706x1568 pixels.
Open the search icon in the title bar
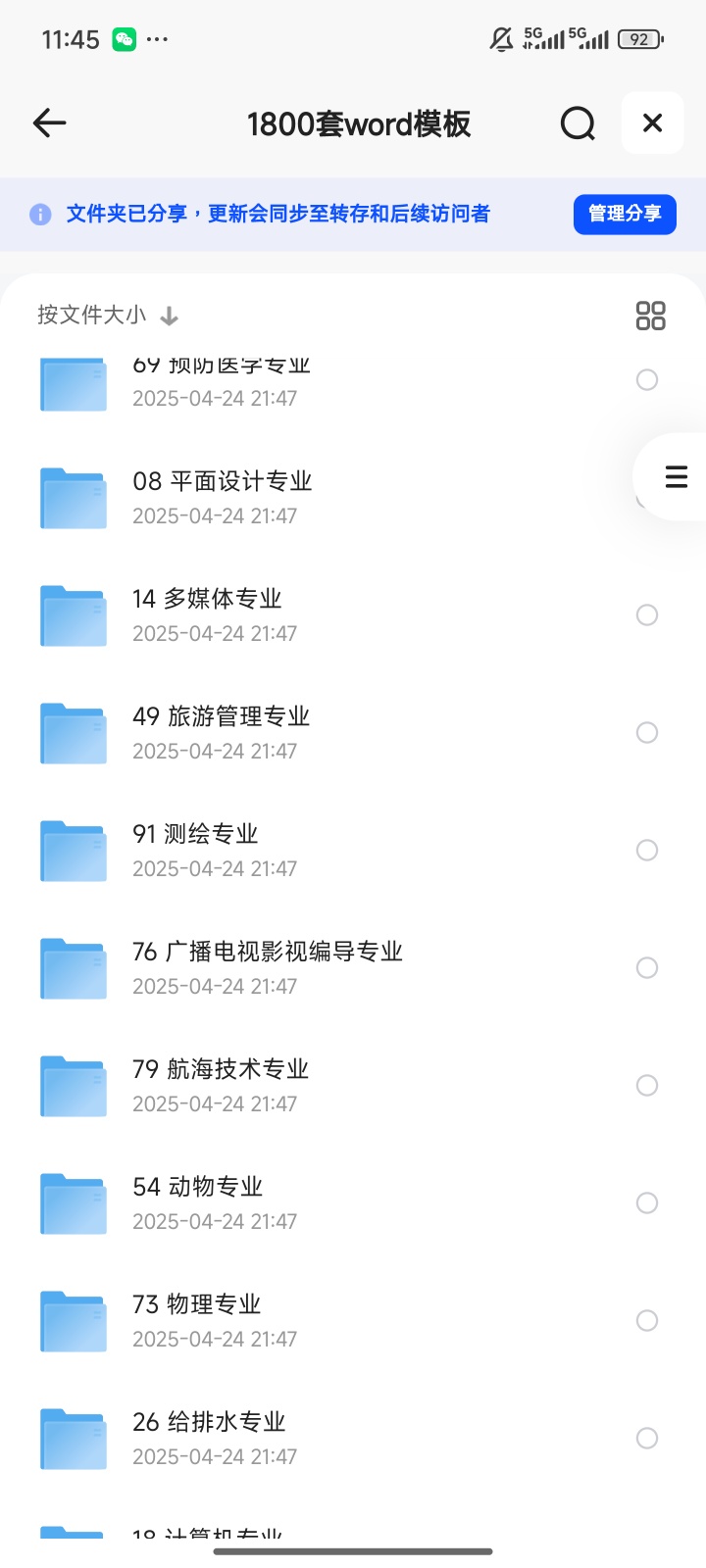pos(578,122)
